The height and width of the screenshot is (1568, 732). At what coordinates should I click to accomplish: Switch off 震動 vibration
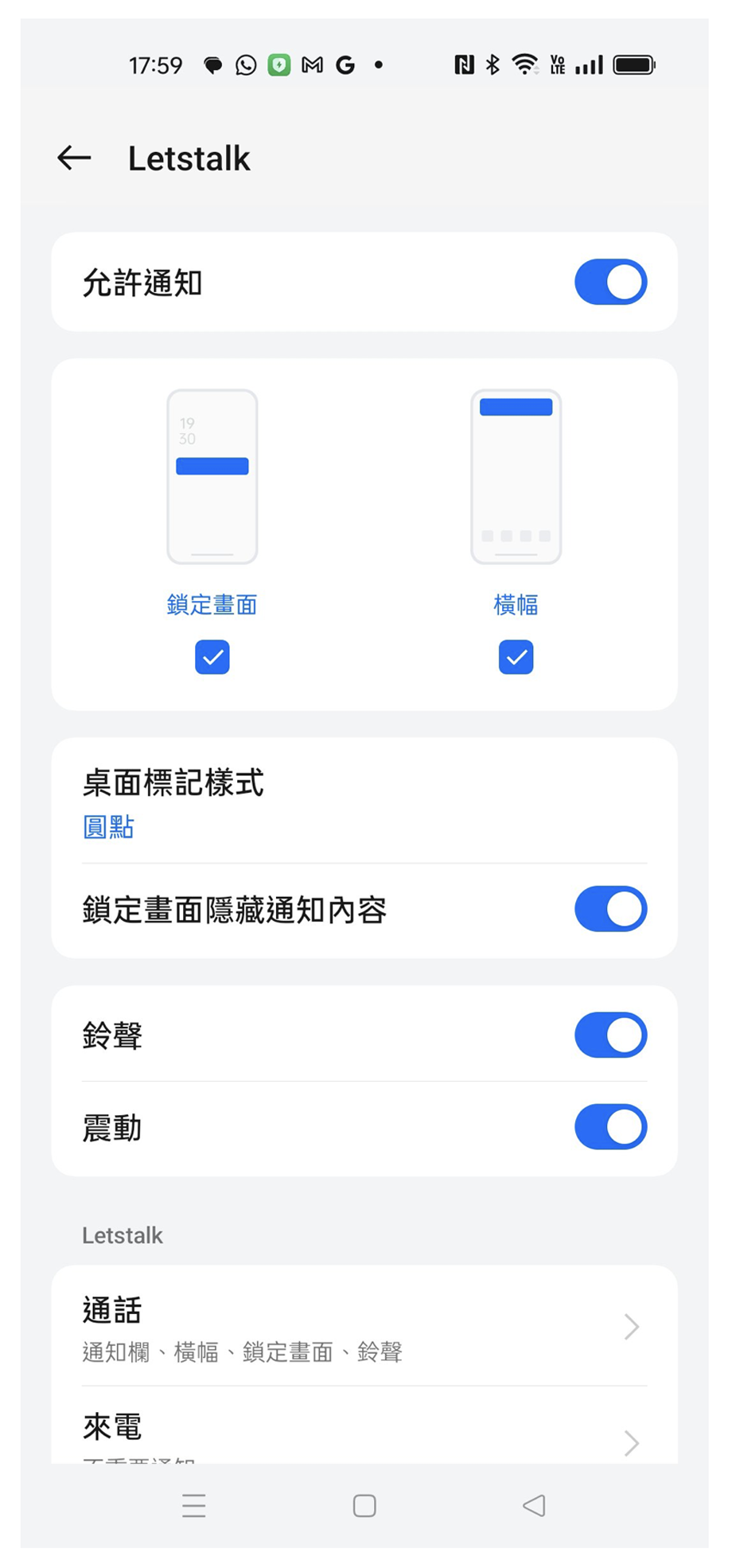(610, 1127)
